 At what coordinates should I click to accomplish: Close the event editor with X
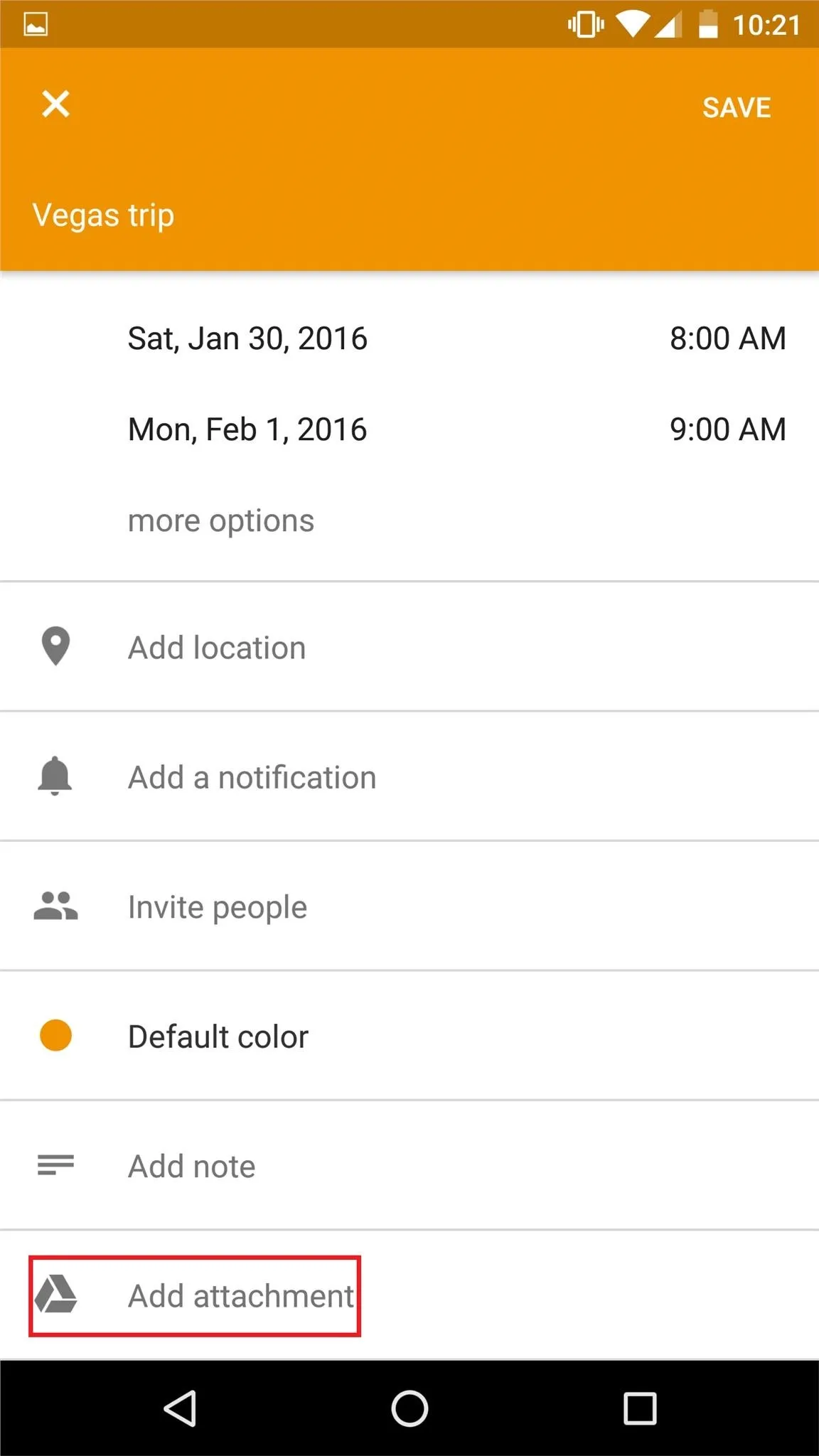55,104
